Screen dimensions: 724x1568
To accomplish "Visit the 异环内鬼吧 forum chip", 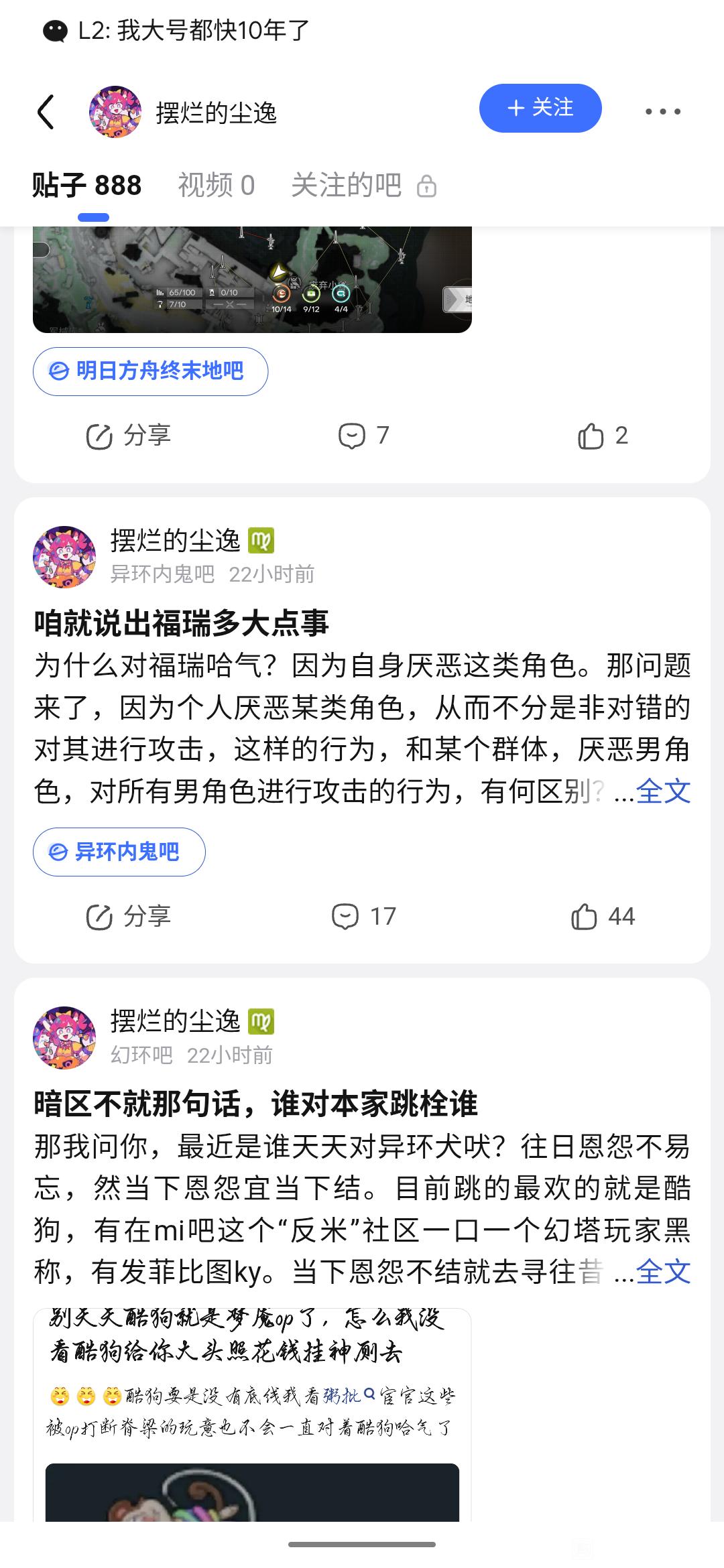I will pyautogui.click(x=119, y=852).
